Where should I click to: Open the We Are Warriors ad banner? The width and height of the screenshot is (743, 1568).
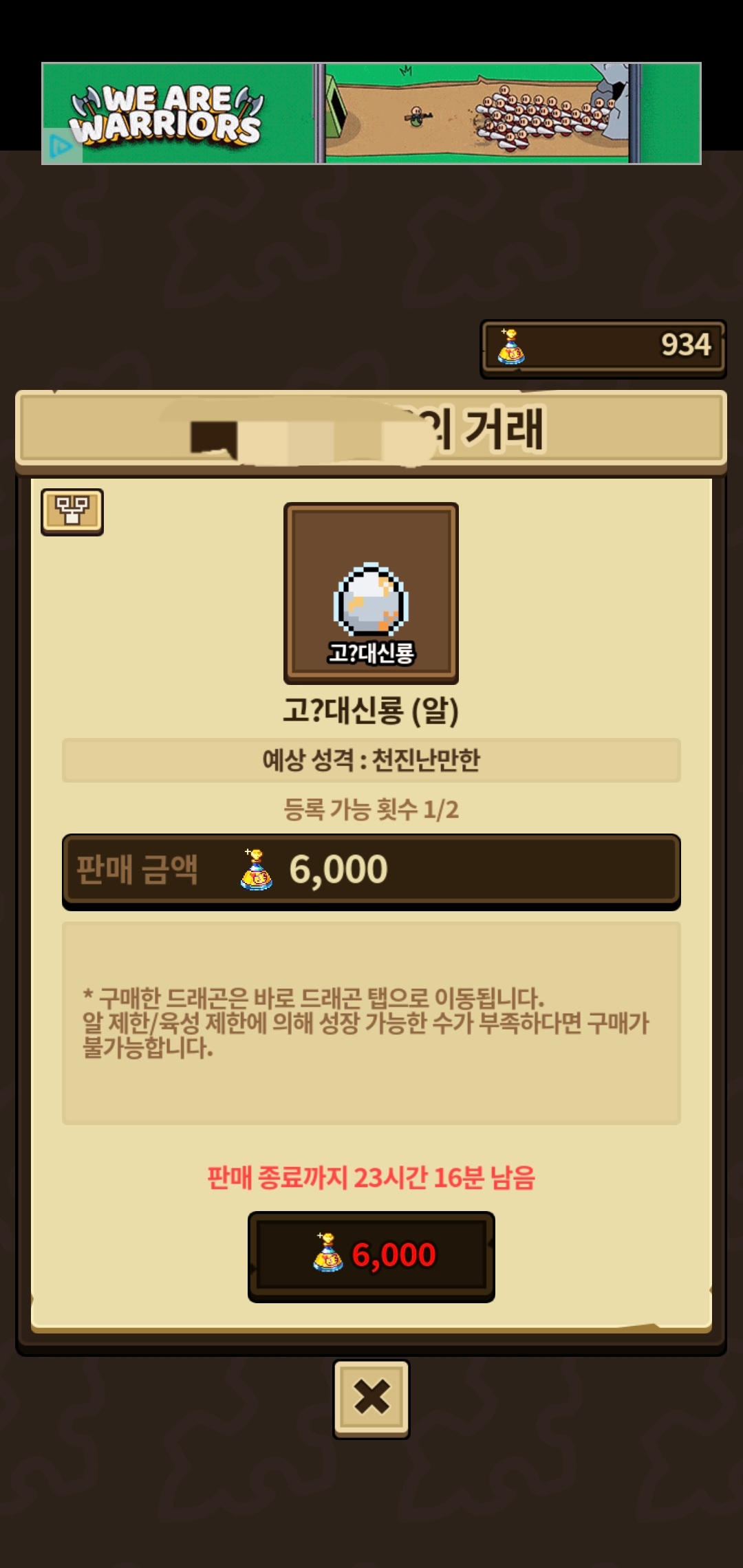(x=371, y=113)
